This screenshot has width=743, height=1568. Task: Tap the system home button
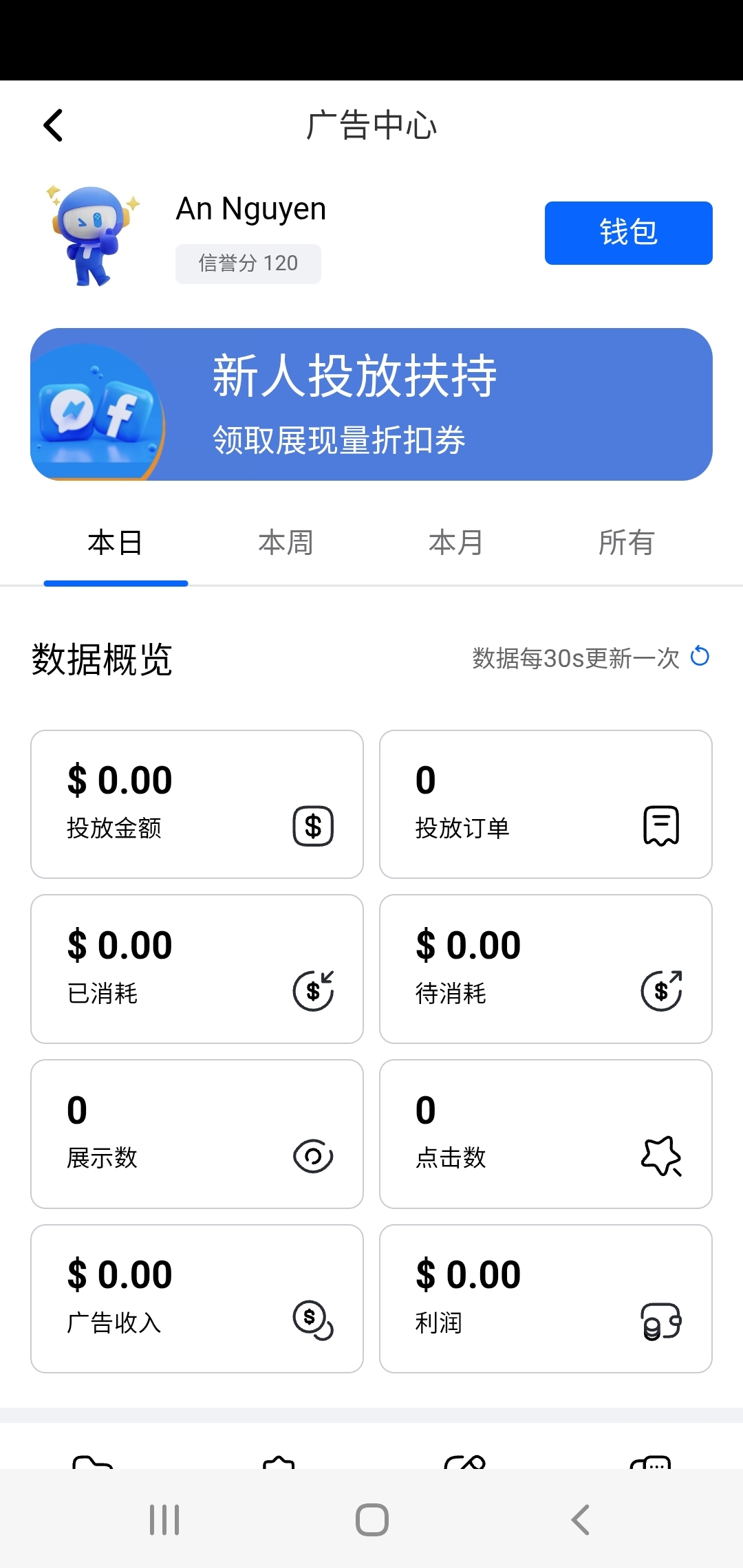tap(371, 1519)
